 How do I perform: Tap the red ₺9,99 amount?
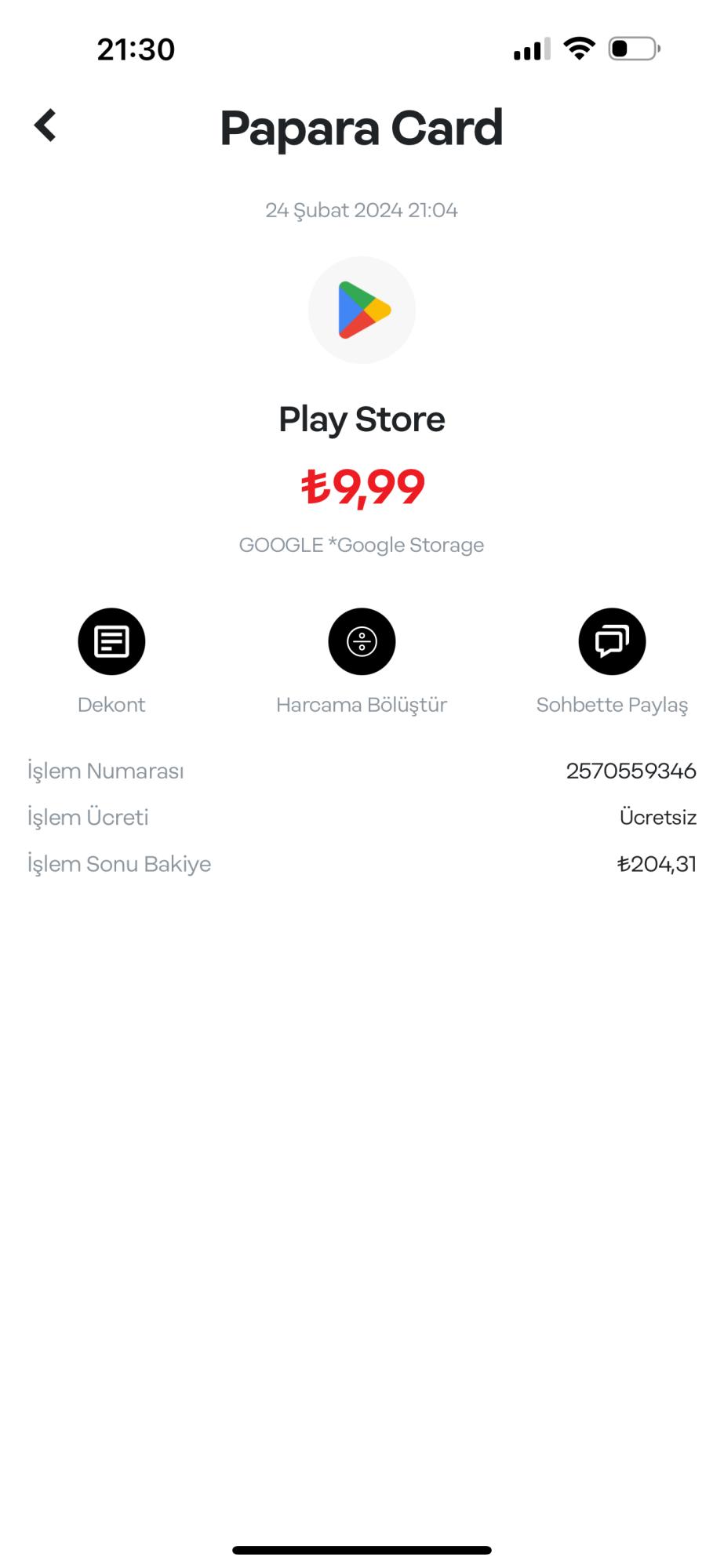362,487
